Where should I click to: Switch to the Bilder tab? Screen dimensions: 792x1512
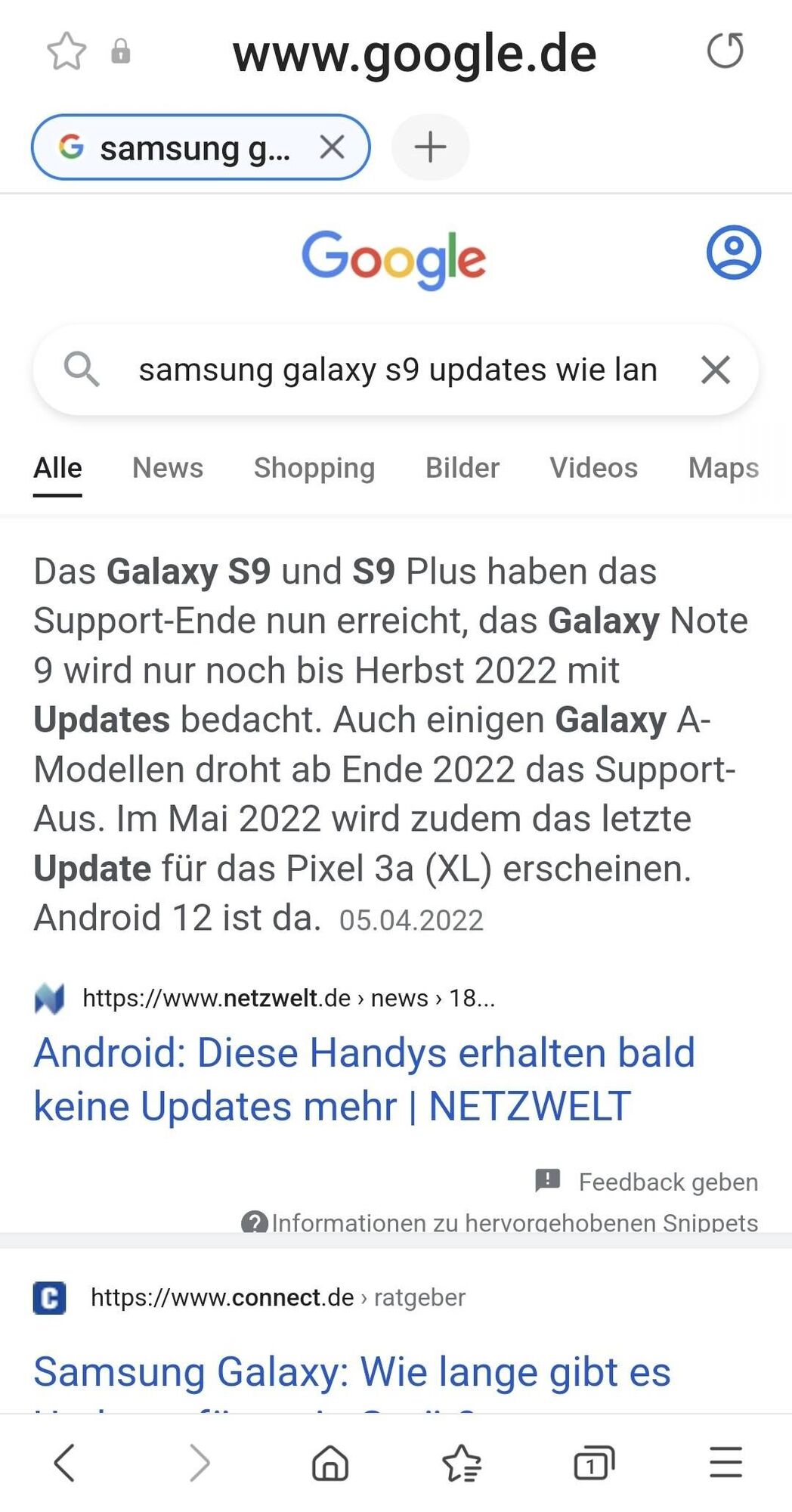tap(463, 468)
